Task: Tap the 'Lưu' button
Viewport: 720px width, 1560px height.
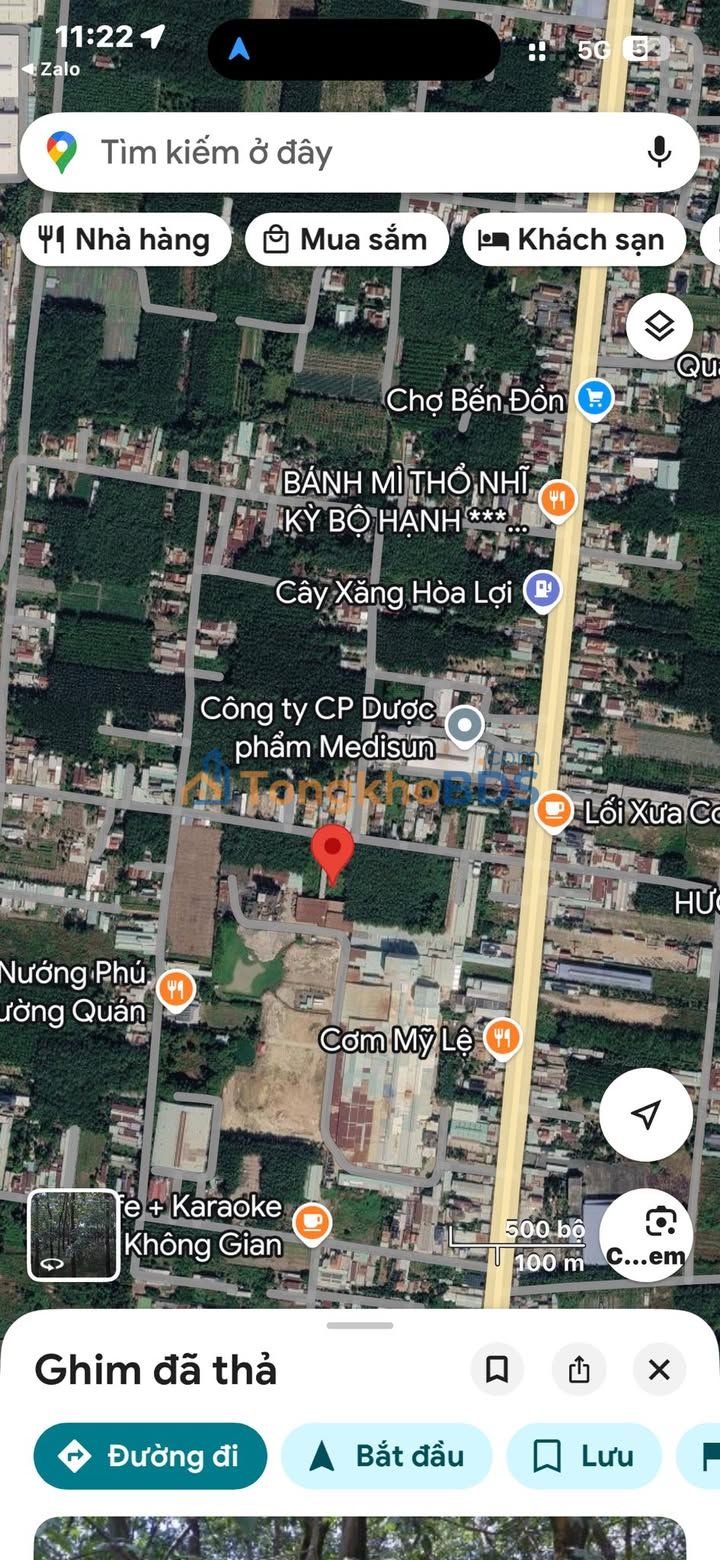Action: click(584, 1456)
